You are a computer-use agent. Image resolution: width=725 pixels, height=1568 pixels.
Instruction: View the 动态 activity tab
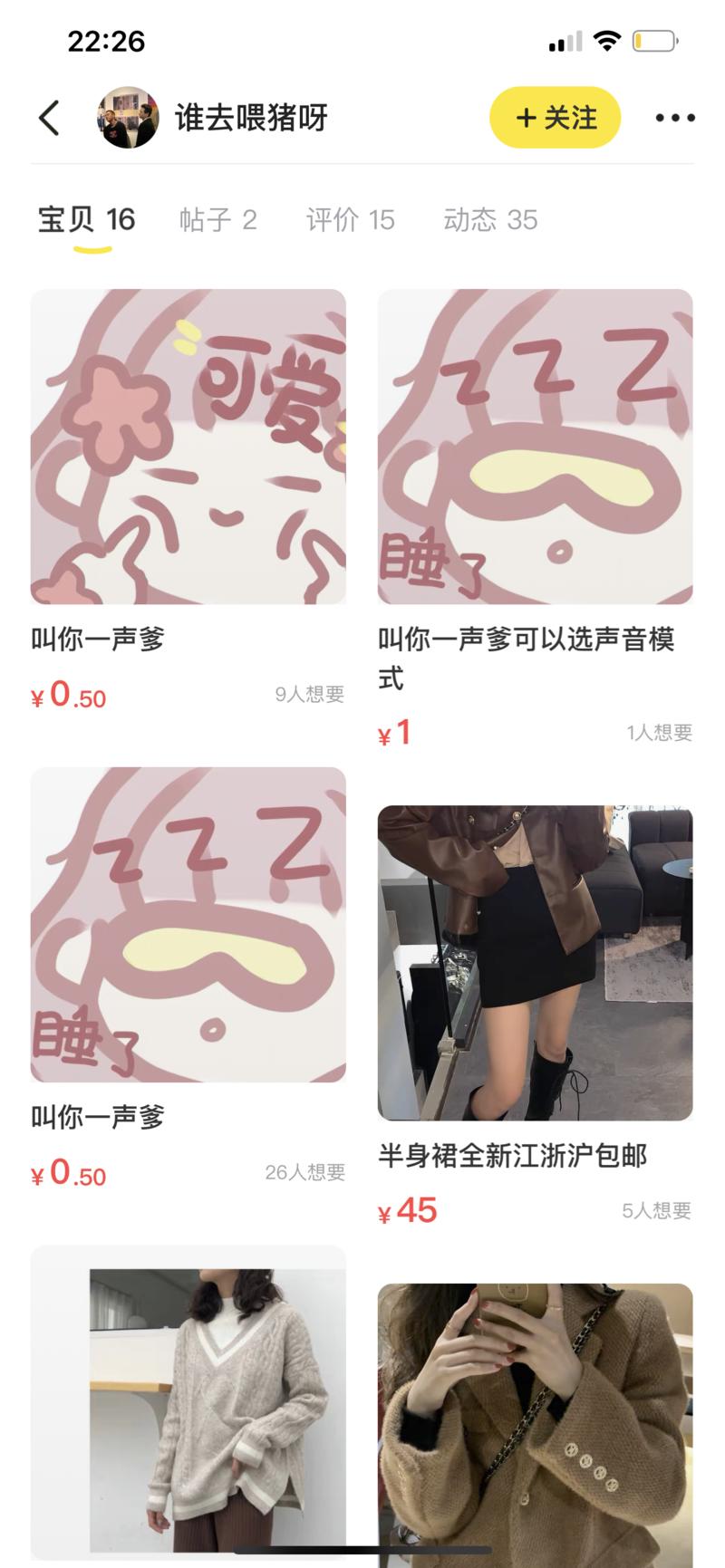[x=491, y=219]
